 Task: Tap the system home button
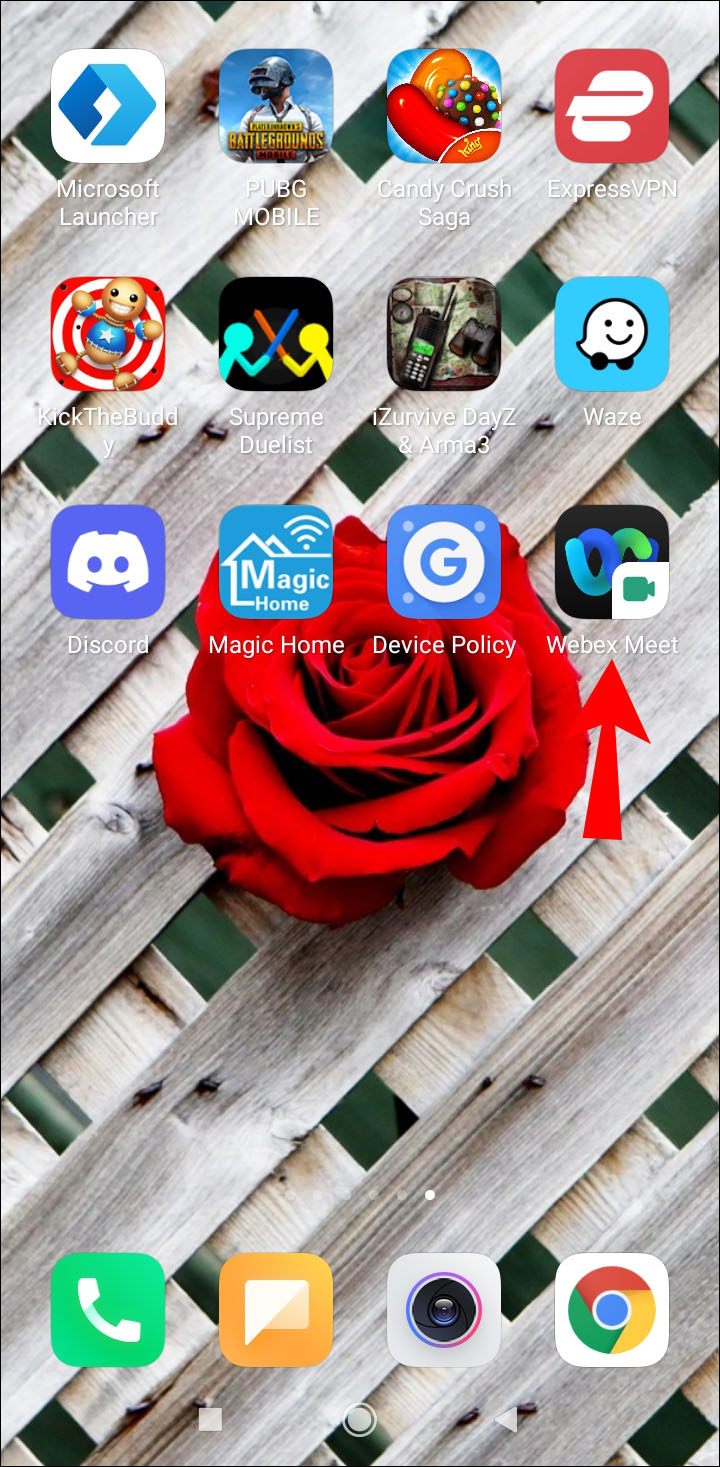pyautogui.click(x=359, y=1419)
